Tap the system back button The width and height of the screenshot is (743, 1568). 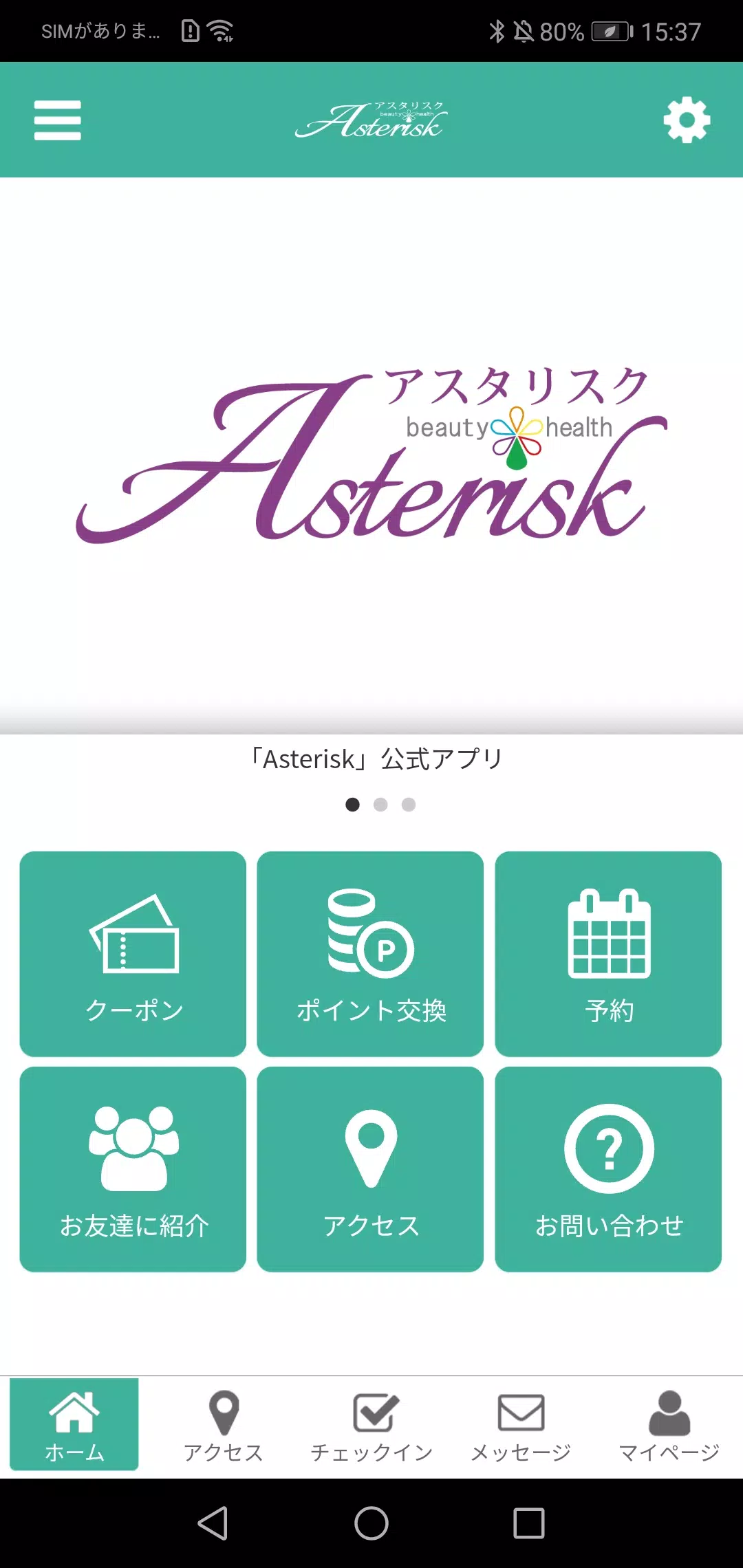[x=213, y=1523]
